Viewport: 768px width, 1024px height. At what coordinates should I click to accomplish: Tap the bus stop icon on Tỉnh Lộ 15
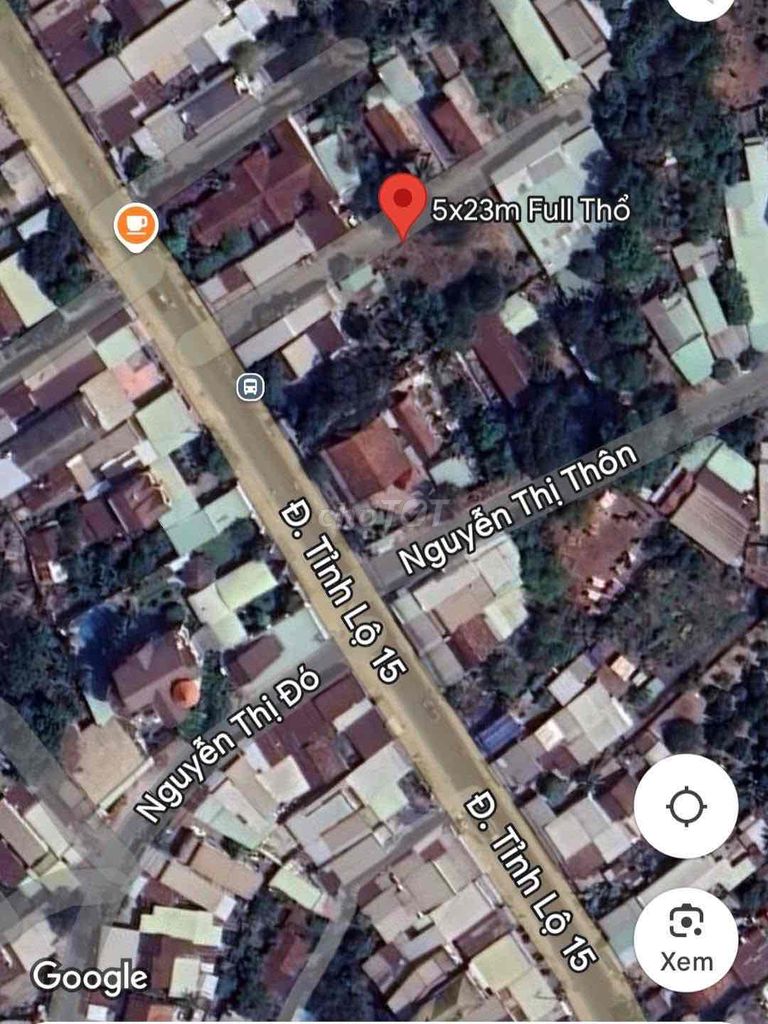tap(250, 386)
